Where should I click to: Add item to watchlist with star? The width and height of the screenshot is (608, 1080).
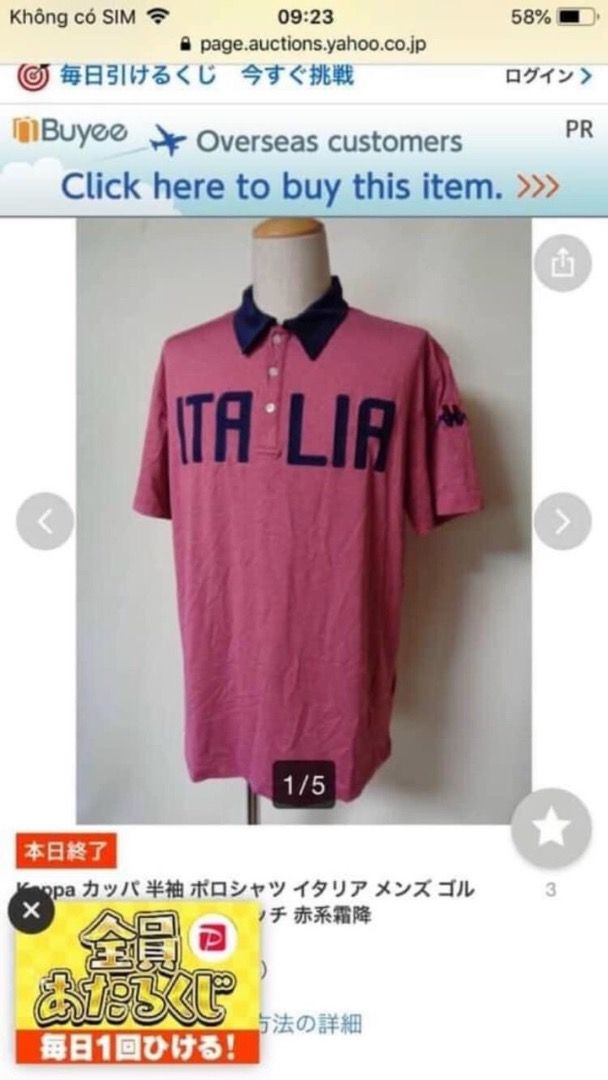coord(551,828)
